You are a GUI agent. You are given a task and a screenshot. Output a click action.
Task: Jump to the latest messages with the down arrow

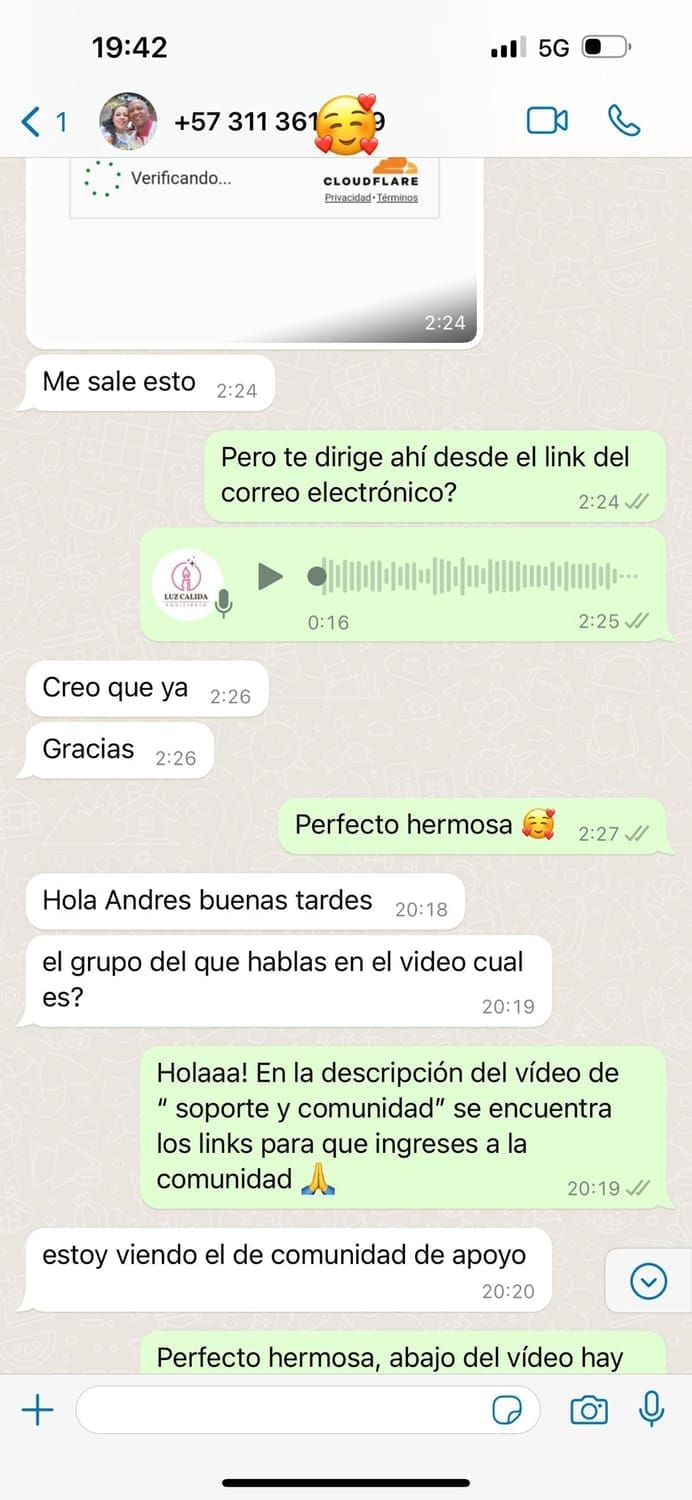tap(649, 1280)
